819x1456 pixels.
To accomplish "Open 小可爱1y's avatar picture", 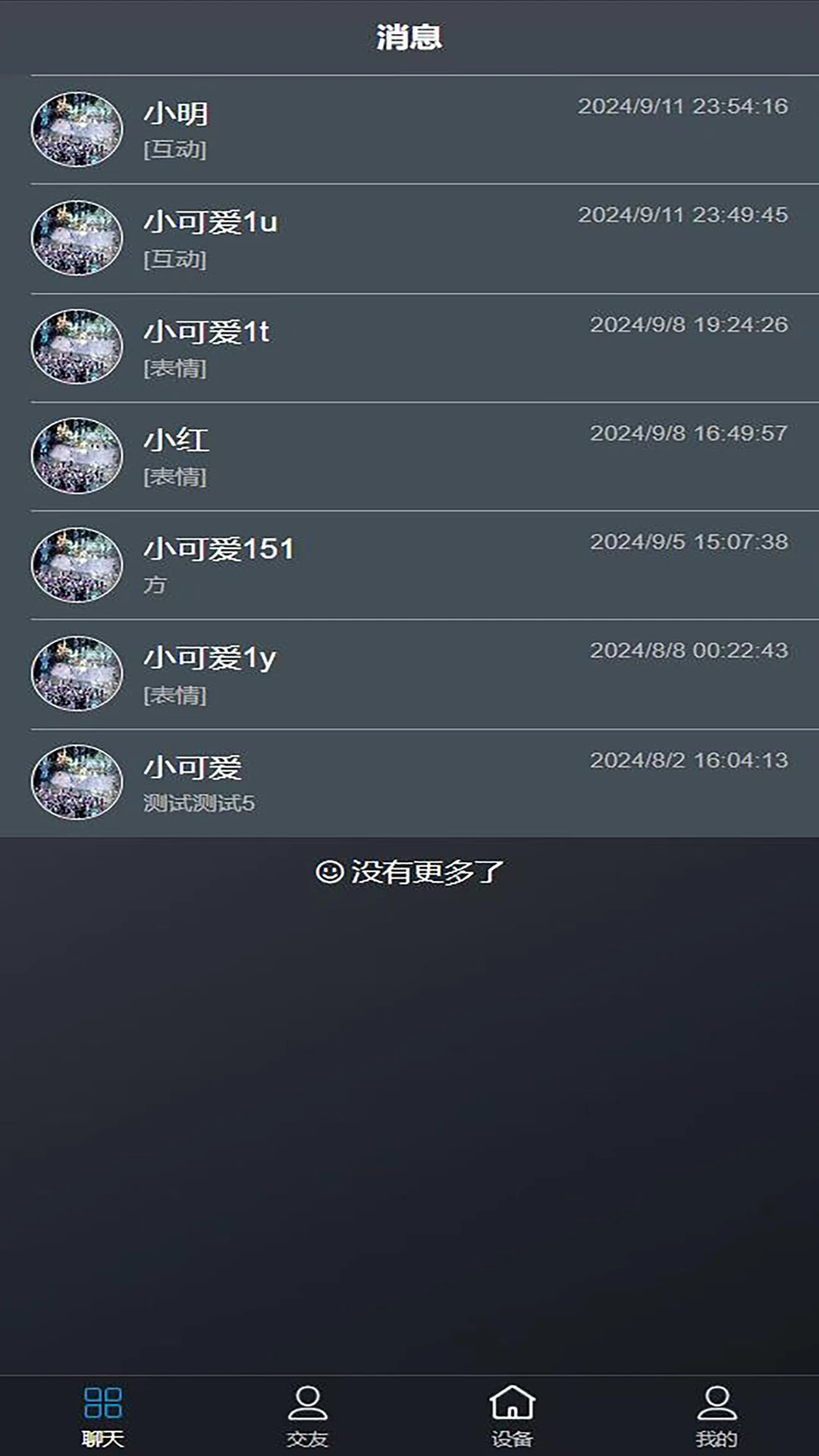I will coord(76,673).
